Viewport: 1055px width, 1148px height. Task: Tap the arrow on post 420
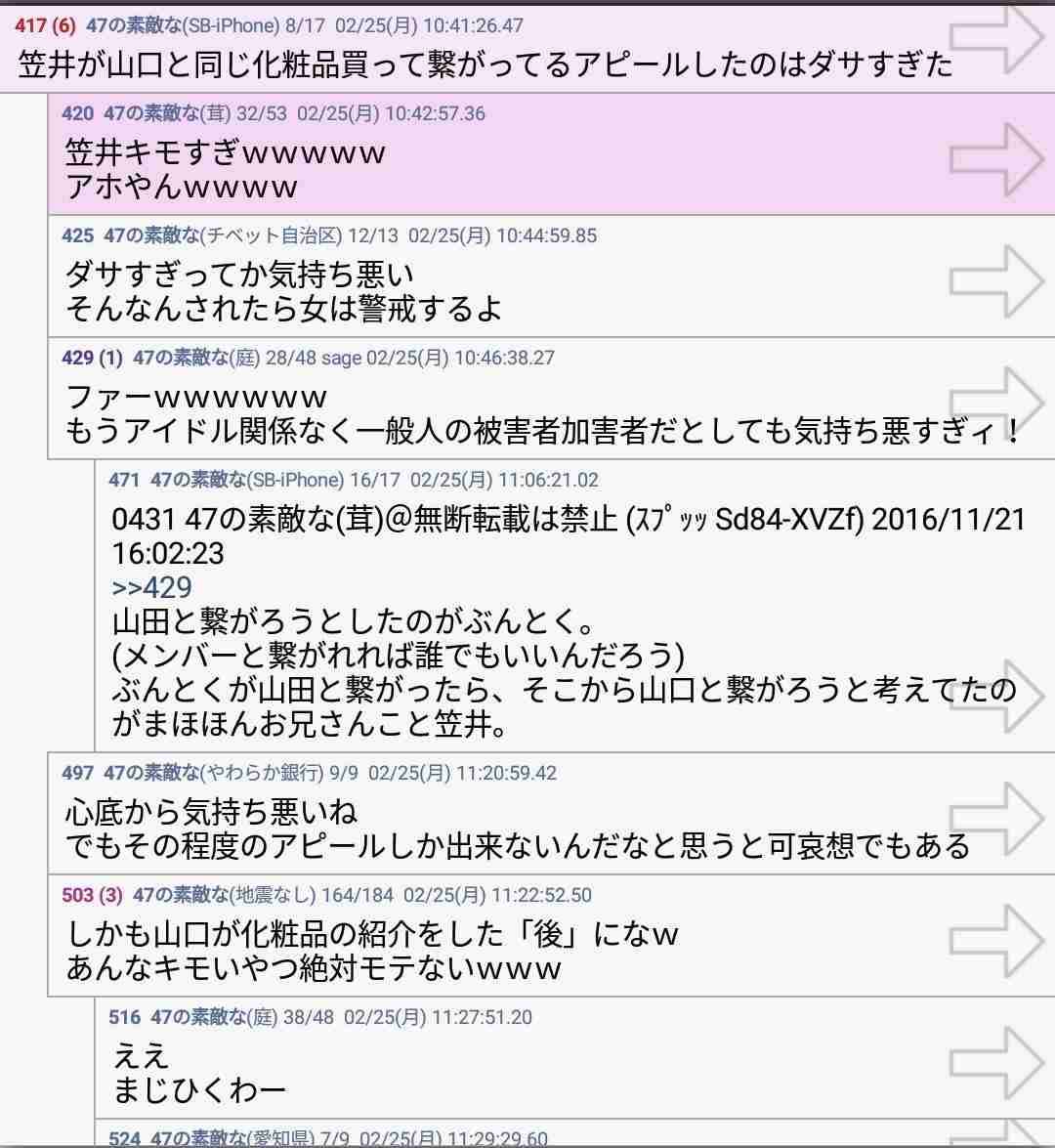(996, 158)
